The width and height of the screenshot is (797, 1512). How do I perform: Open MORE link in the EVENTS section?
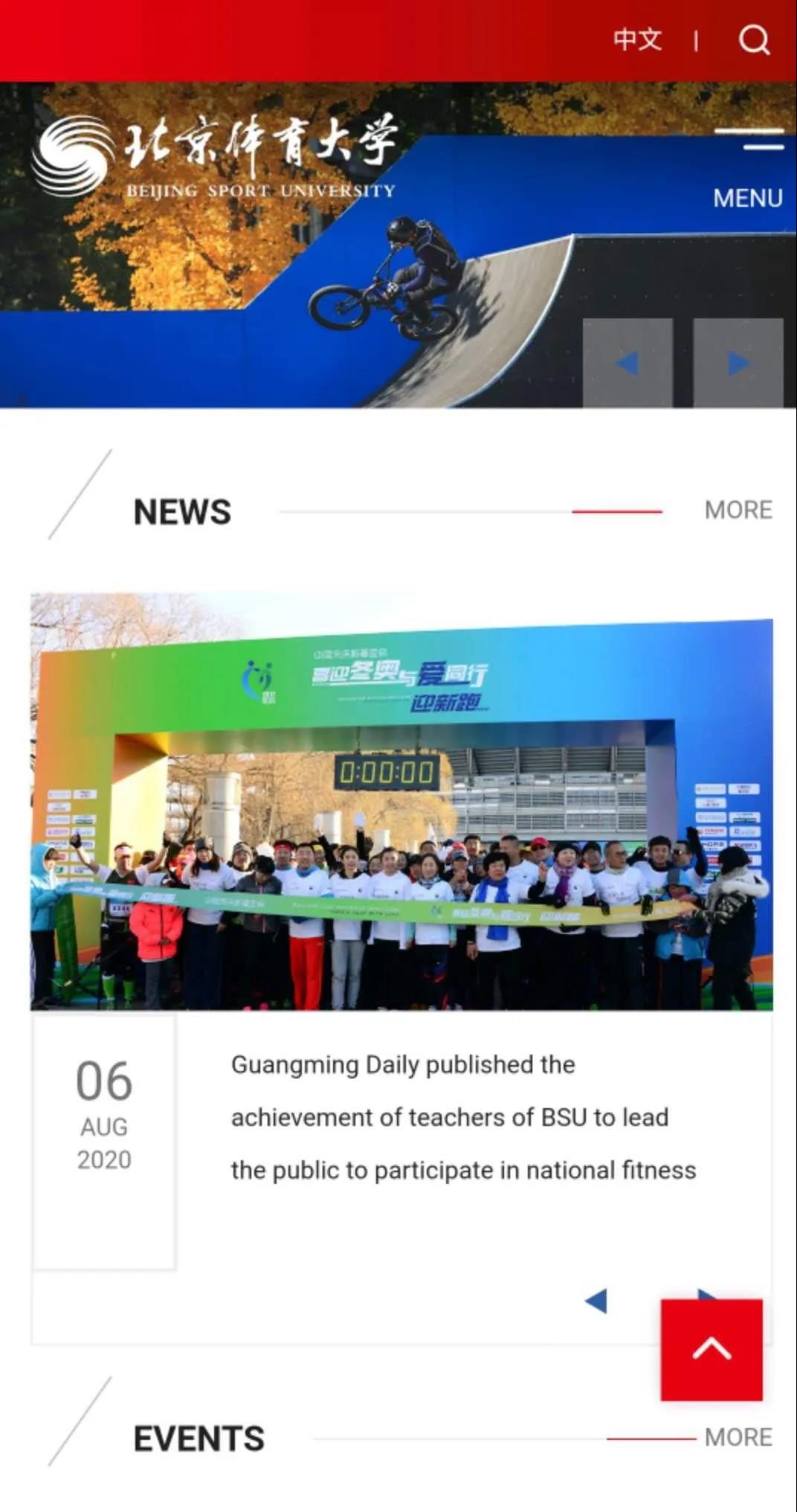click(738, 1437)
